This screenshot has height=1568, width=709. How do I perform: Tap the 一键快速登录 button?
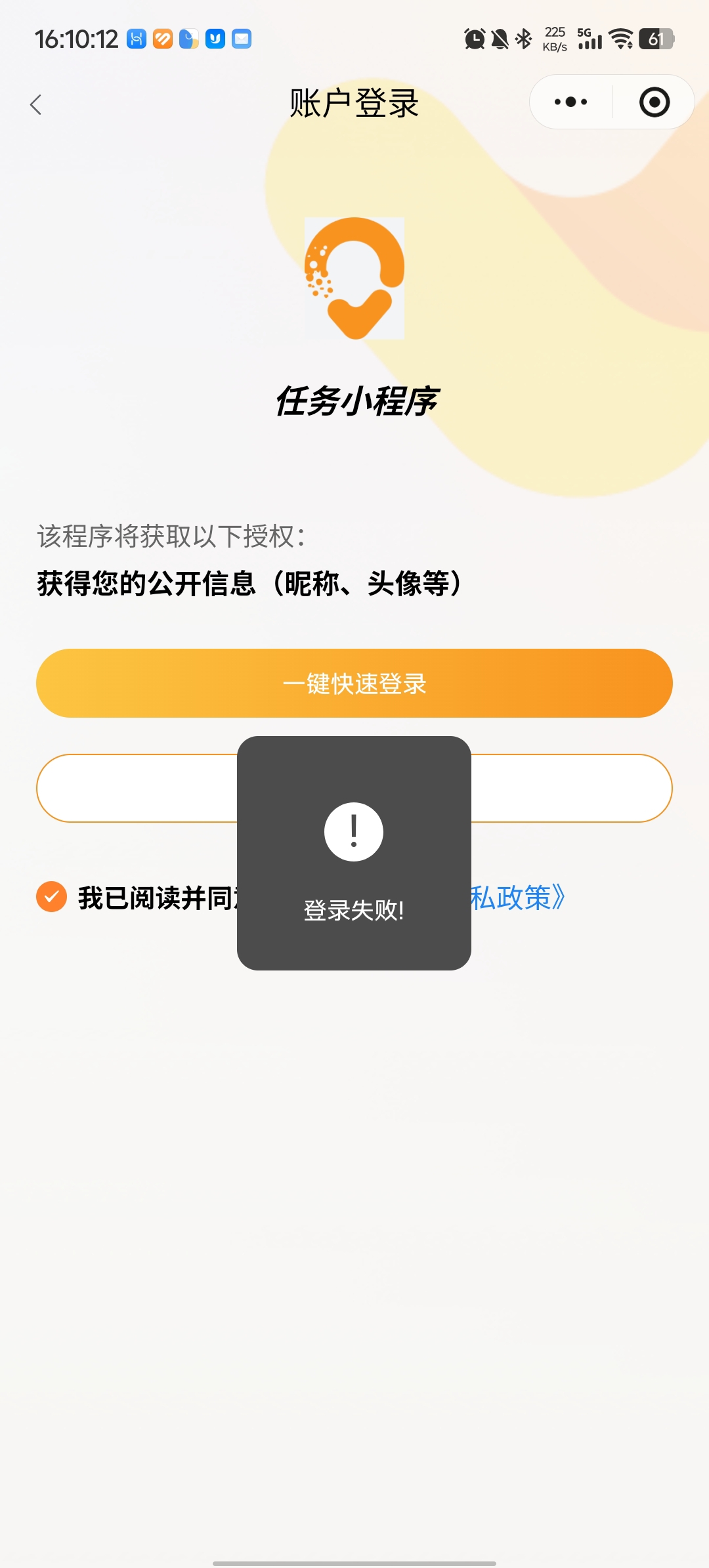[354, 684]
